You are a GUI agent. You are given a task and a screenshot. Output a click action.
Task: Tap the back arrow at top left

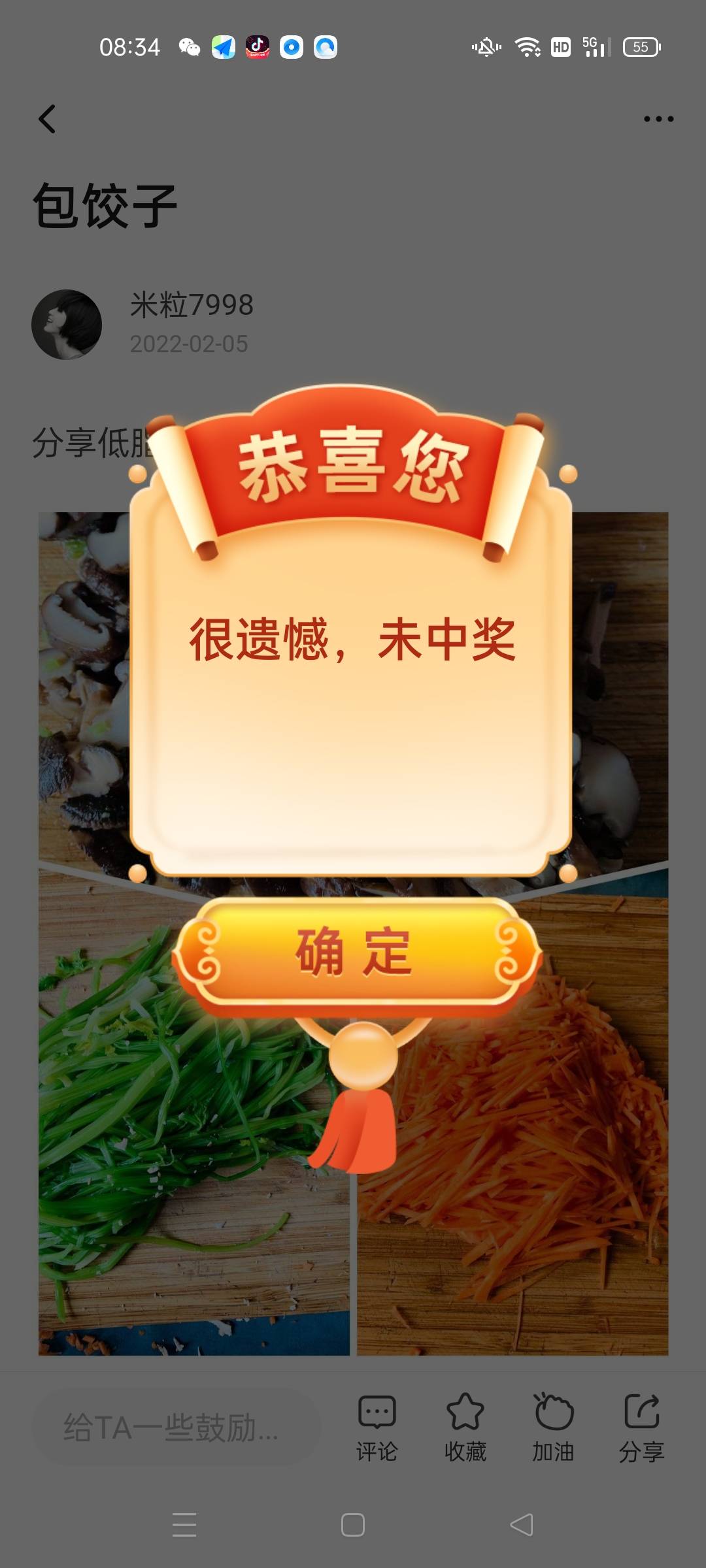pos(46,119)
